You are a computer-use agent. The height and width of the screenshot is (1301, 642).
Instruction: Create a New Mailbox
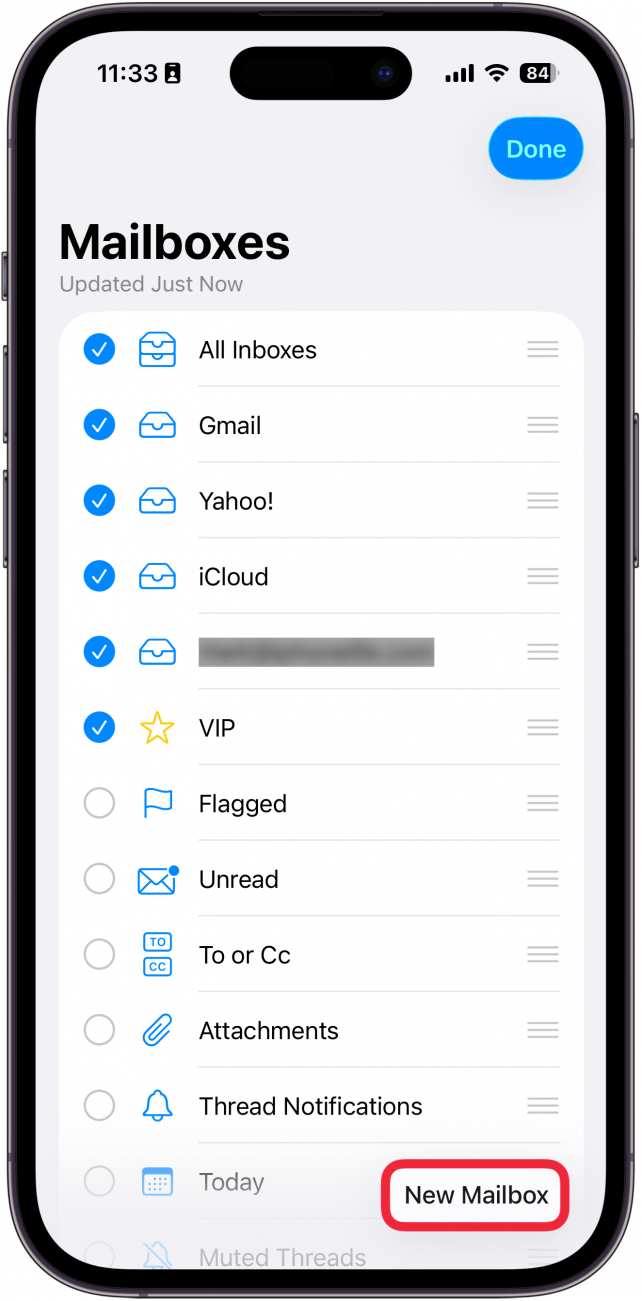pyautogui.click(x=476, y=1195)
